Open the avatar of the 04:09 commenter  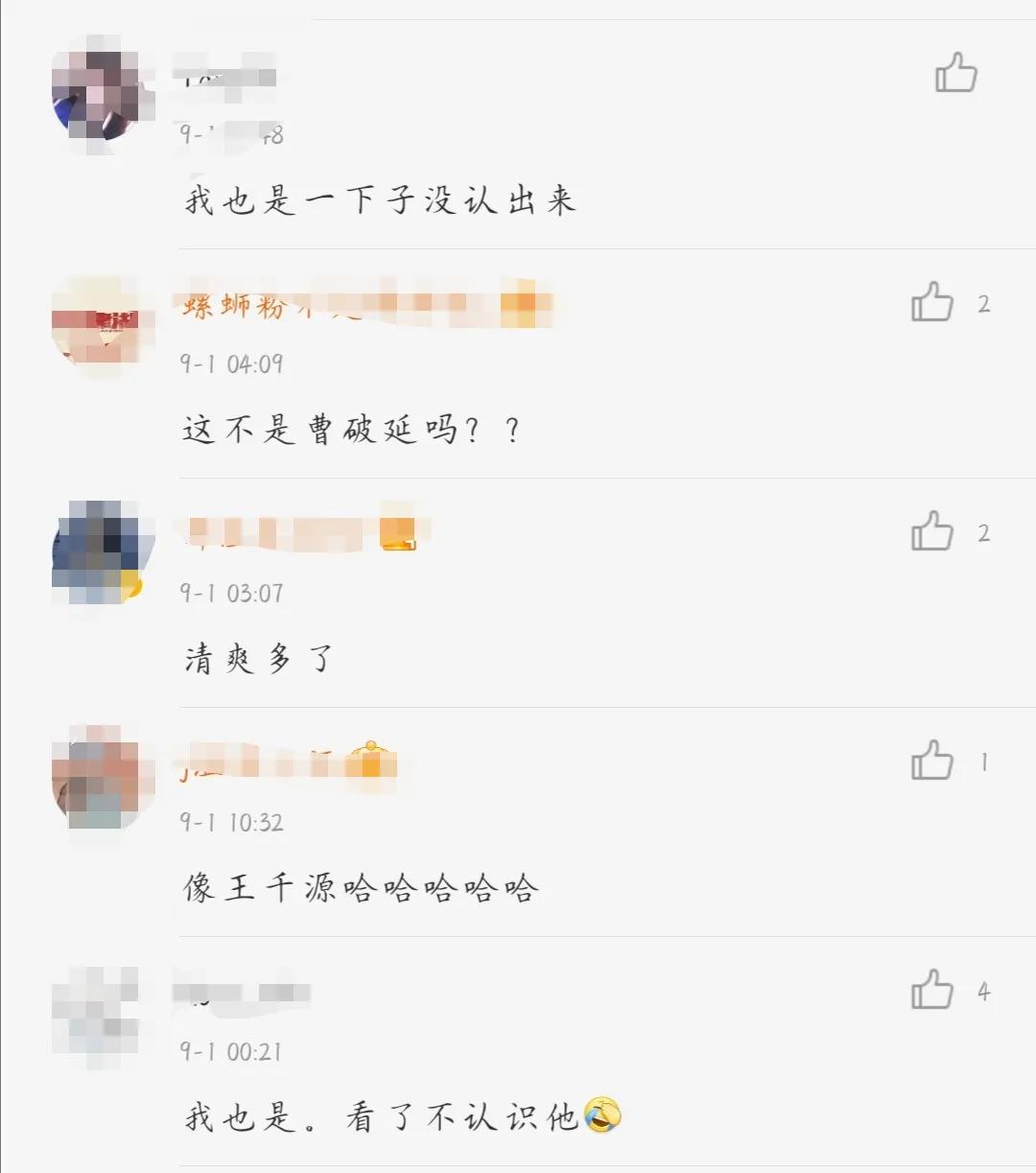pos(103,321)
